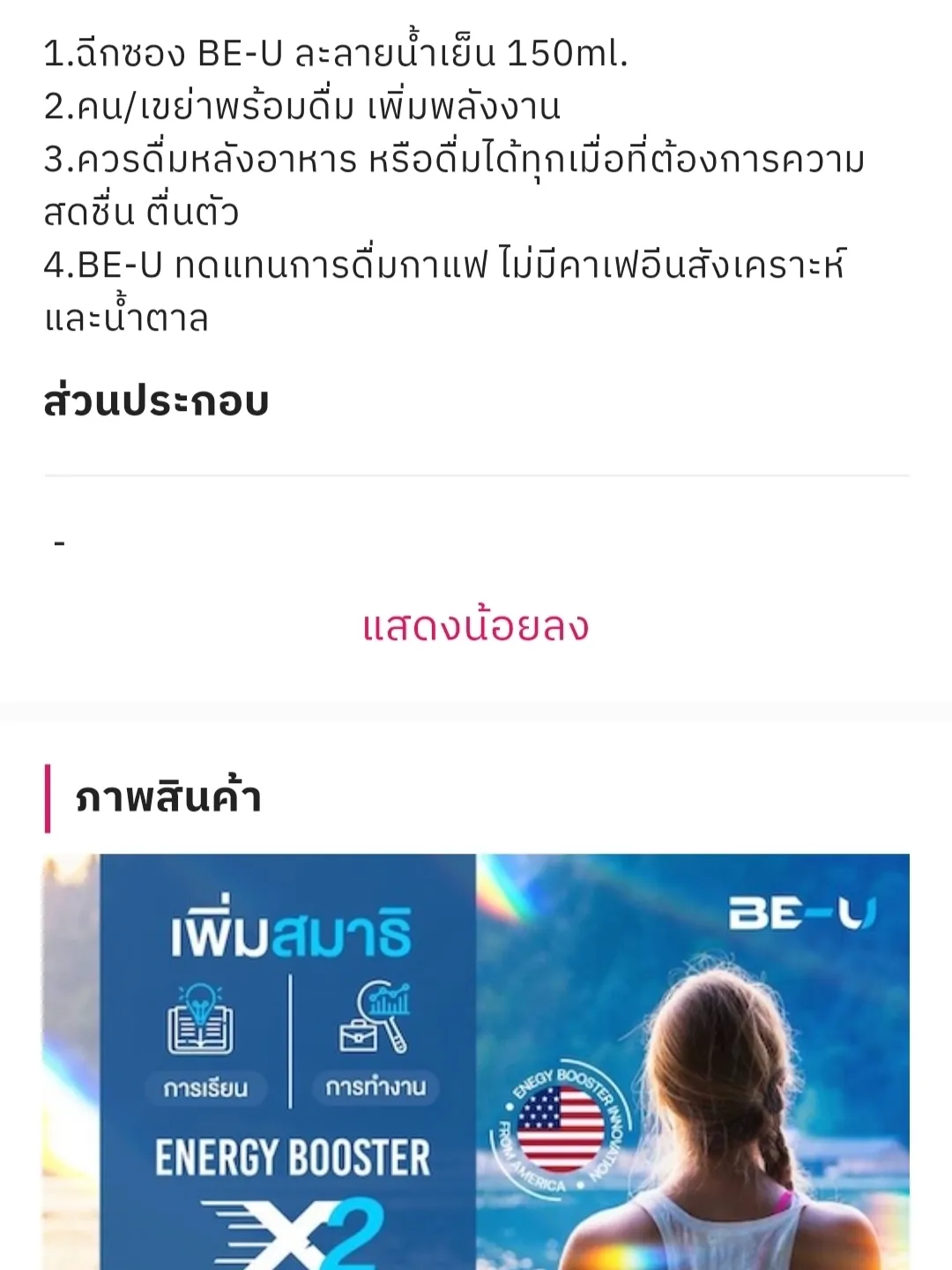Click the dash placeholder under ingredients
The height and width of the screenshot is (1270, 952).
60,543
